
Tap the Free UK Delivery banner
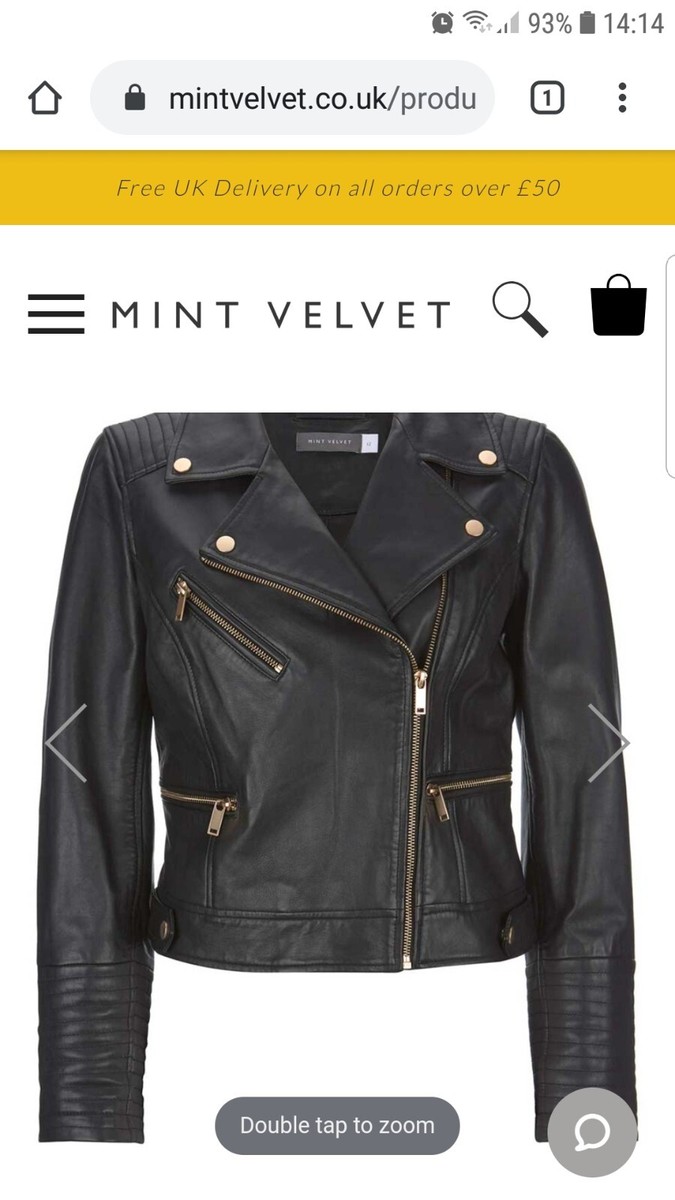[x=337, y=188]
